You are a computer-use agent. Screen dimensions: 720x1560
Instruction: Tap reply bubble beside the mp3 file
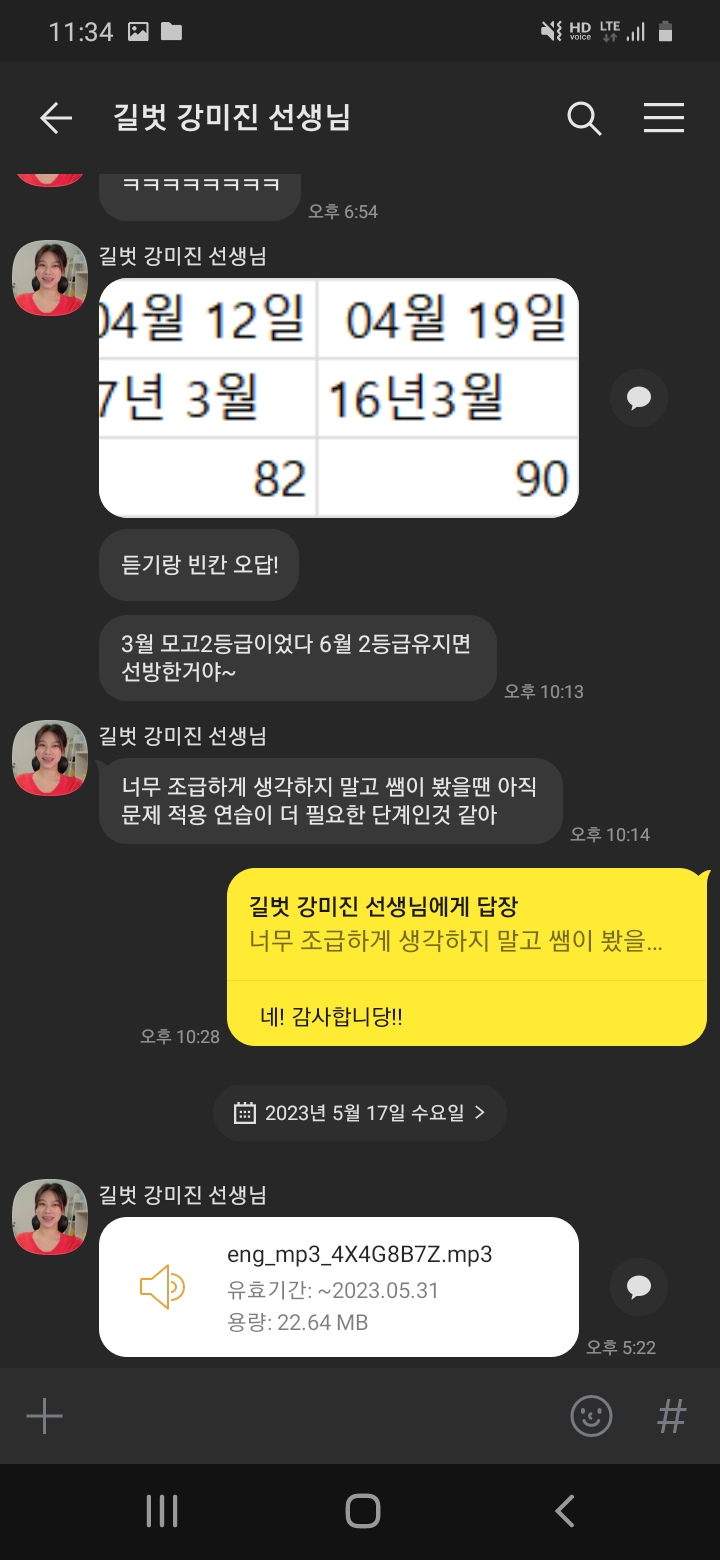(639, 1286)
